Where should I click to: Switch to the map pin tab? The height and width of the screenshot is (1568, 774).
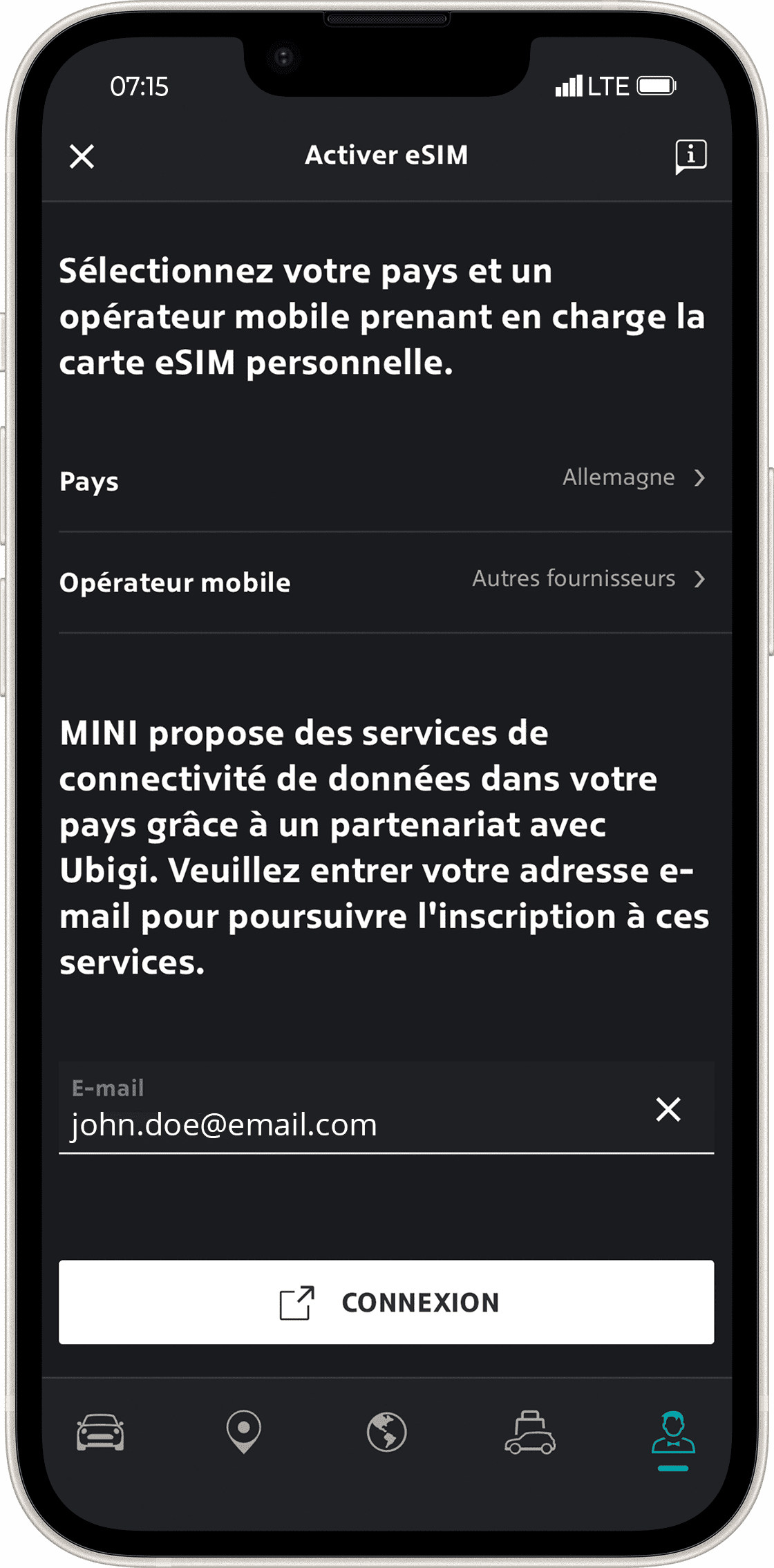243,1432
